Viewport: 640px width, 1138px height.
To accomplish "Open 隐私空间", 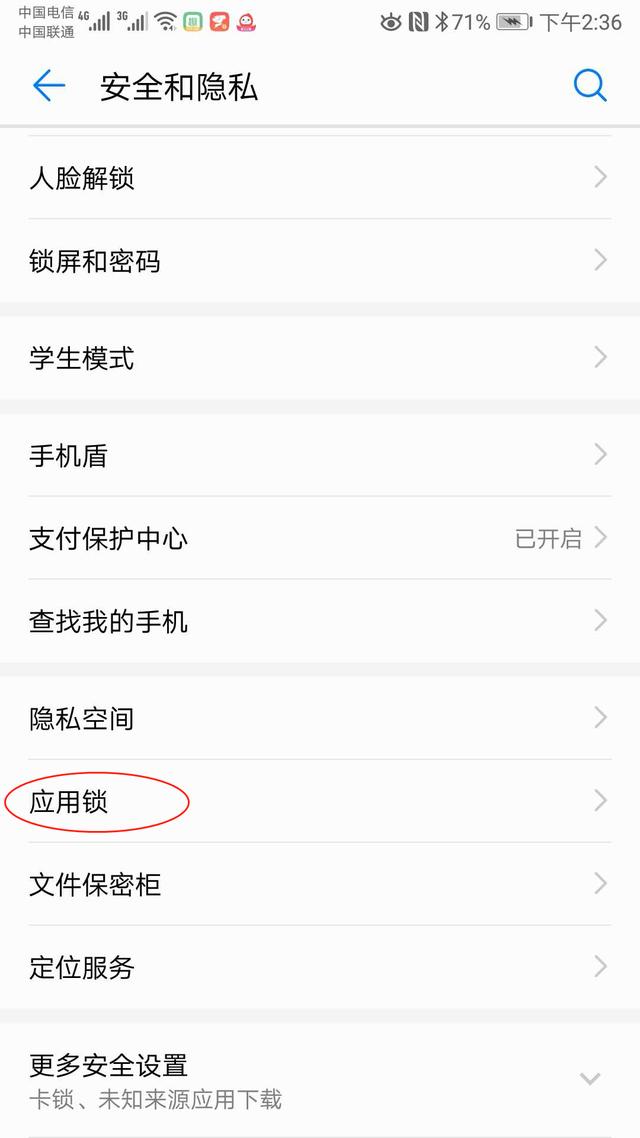I will point(320,718).
